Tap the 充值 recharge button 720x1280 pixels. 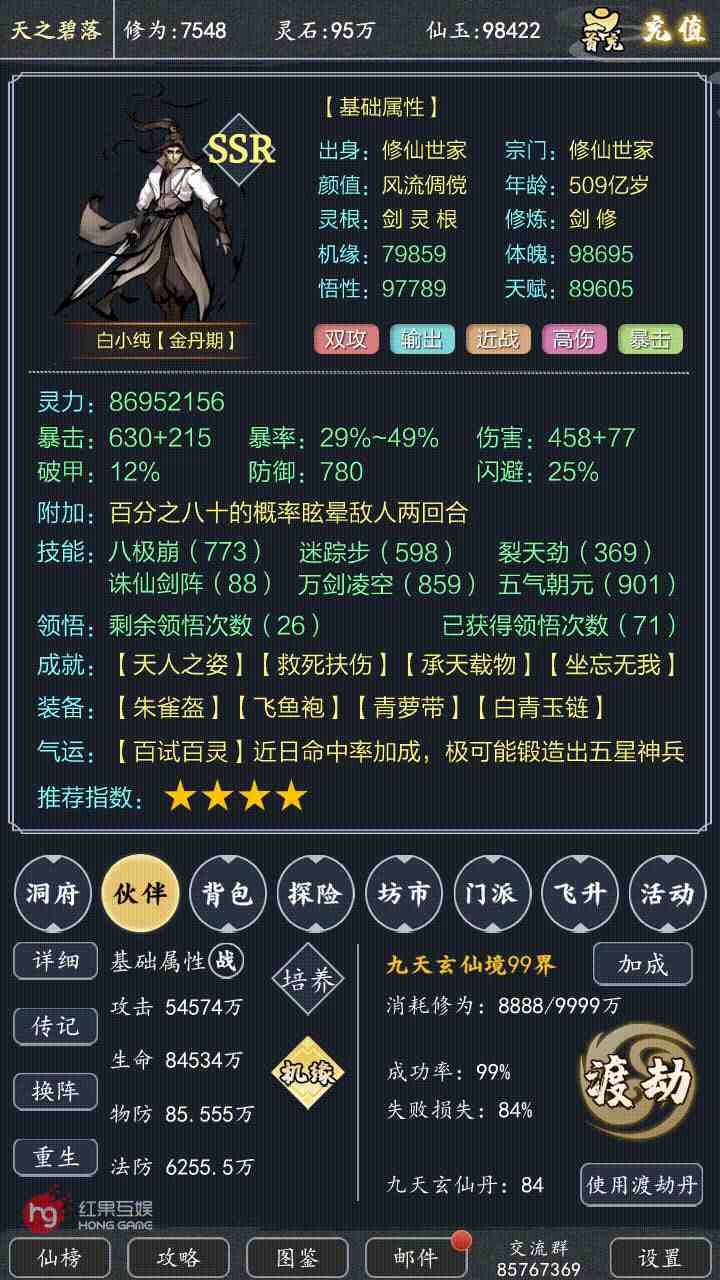[x=673, y=30]
